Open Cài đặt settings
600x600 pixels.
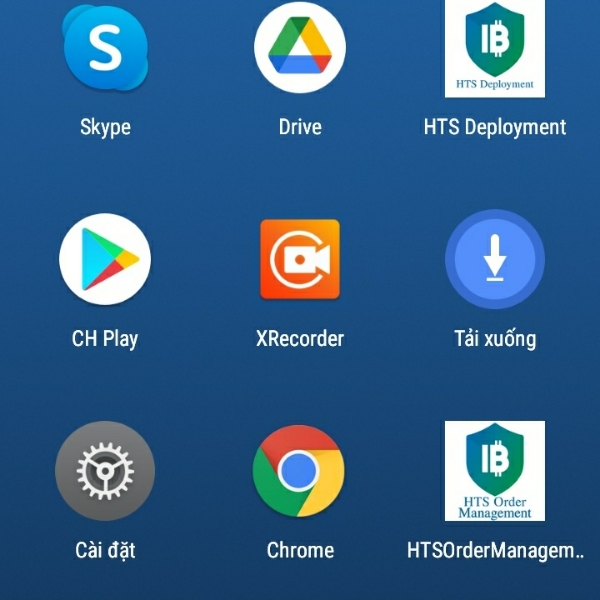(105, 470)
